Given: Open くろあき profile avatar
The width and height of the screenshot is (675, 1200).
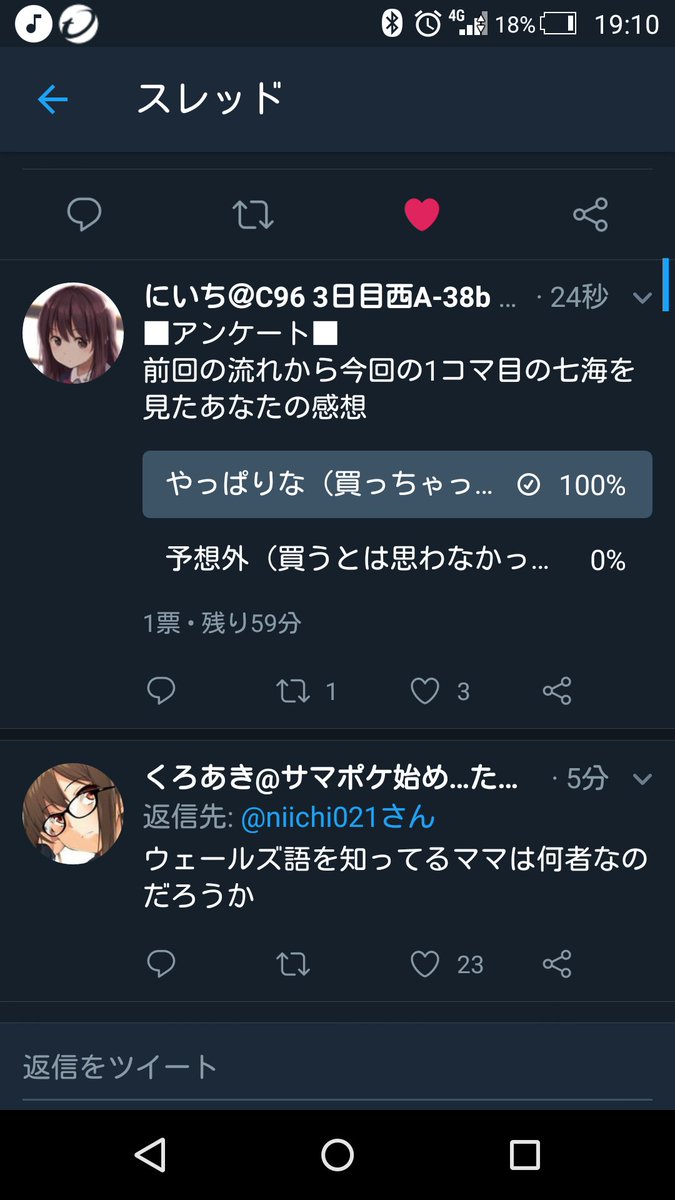Looking at the screenshot, I should coord(73,813).
